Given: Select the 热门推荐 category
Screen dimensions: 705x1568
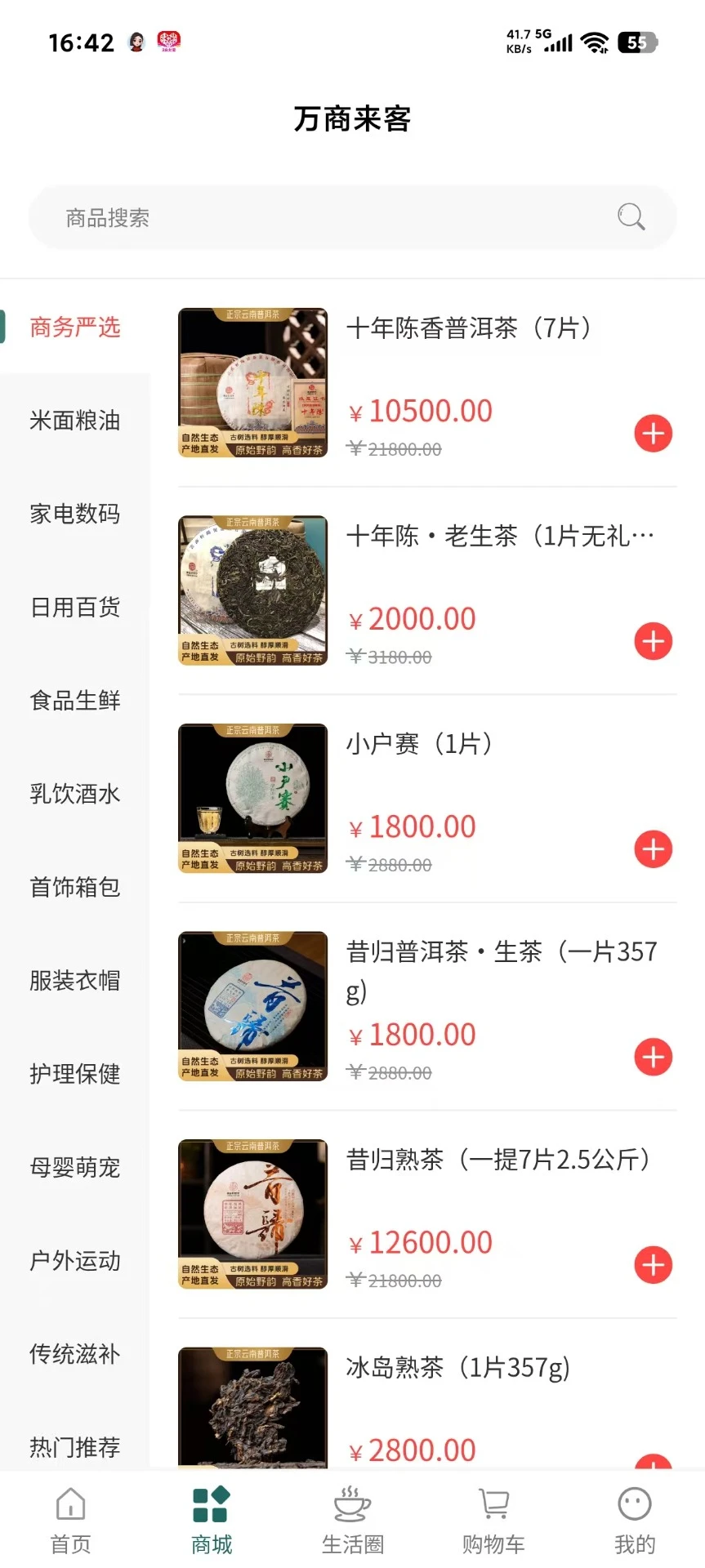Looking at the screenshot, I should coord(75,1447).
